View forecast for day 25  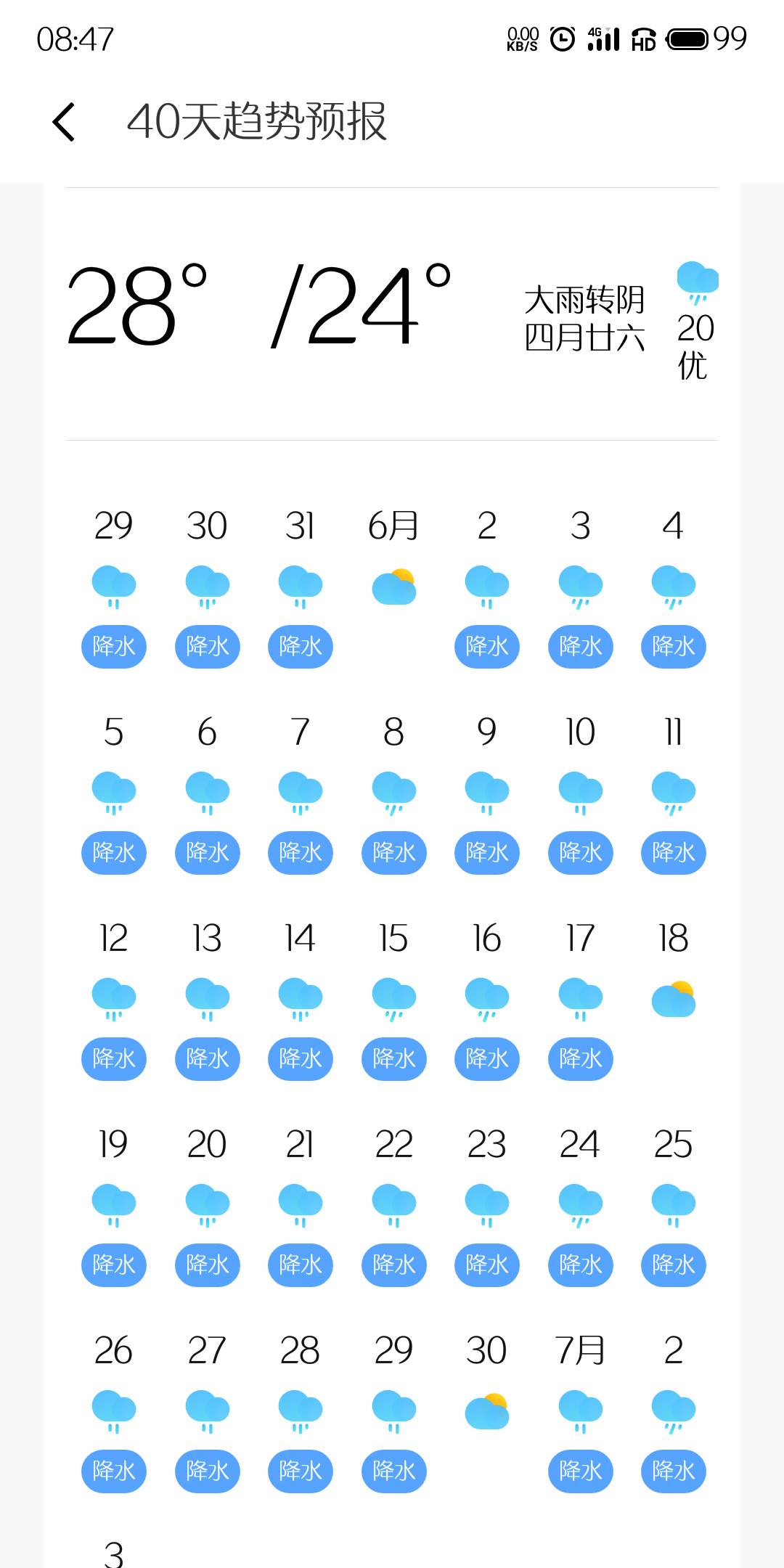pos(674,1205)
